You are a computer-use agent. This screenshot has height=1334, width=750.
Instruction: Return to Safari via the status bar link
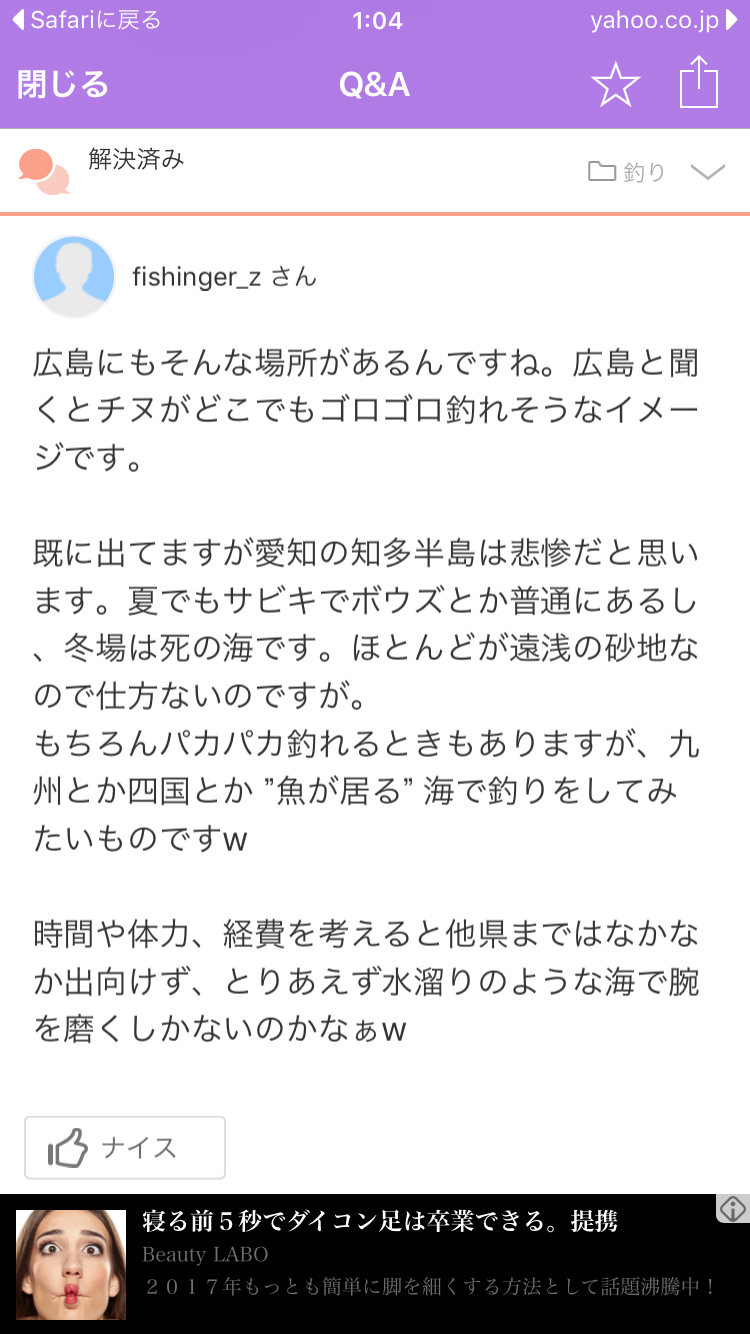coord(86,20)
